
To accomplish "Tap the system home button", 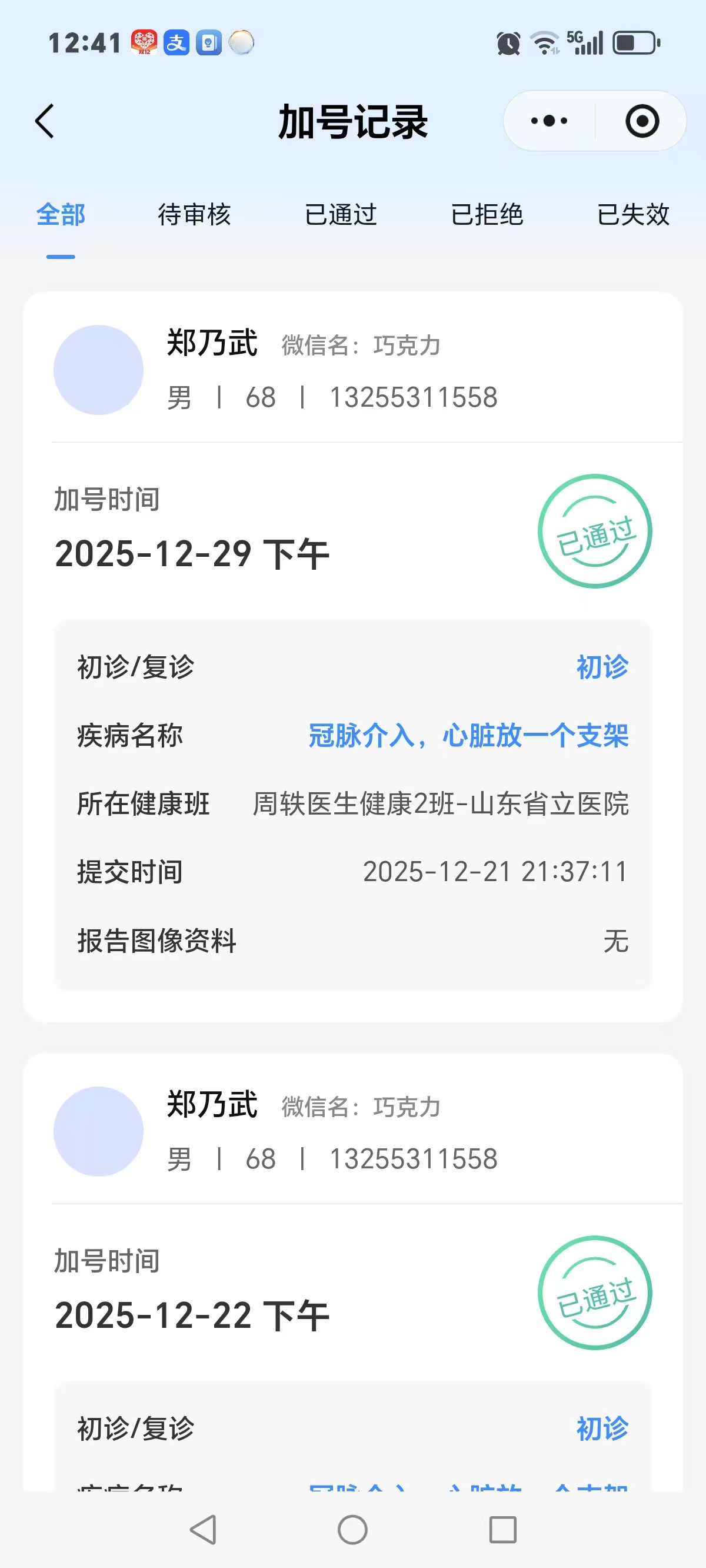I will pyautogui.click(x=352, y=1530).
